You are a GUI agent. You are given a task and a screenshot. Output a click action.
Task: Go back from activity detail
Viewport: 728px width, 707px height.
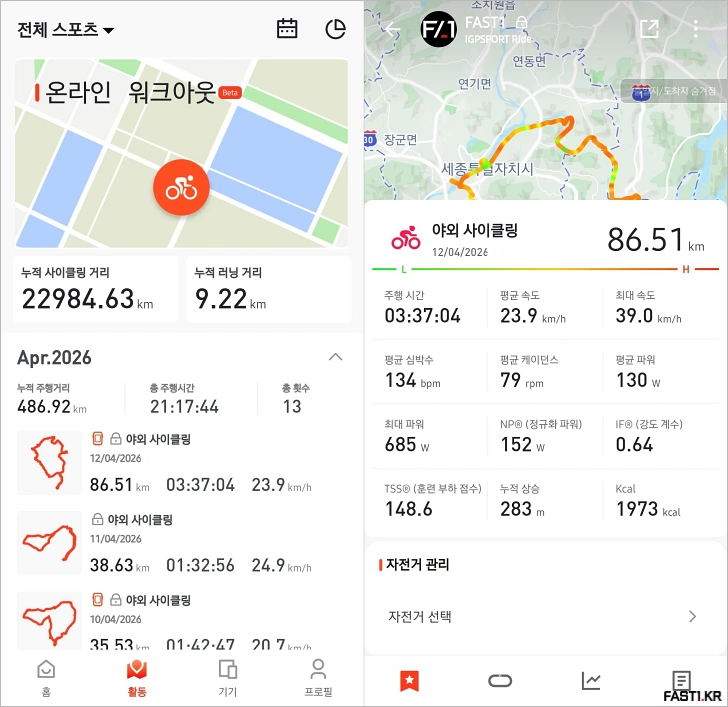tap(391, 28)
